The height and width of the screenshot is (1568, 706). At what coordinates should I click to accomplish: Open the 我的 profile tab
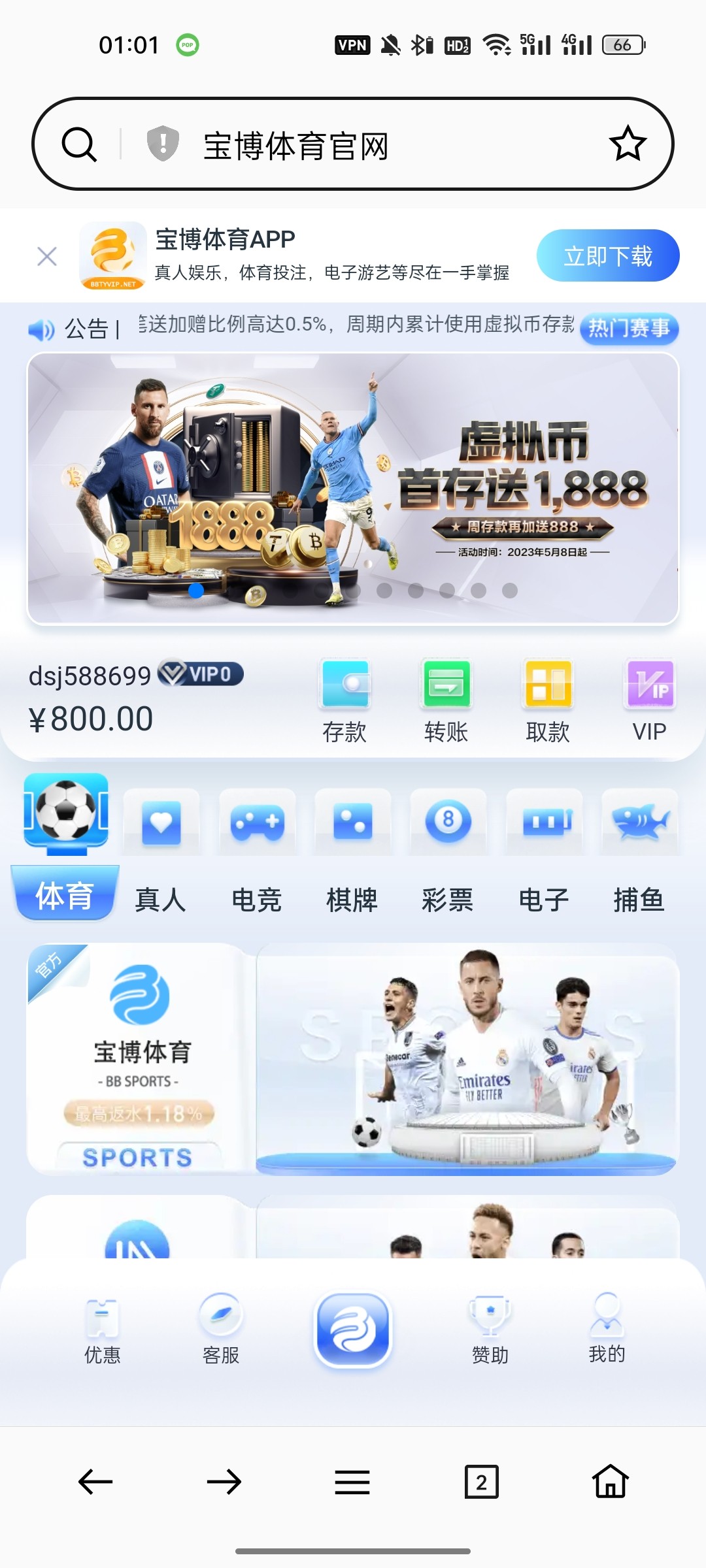tap(607, 1330)
